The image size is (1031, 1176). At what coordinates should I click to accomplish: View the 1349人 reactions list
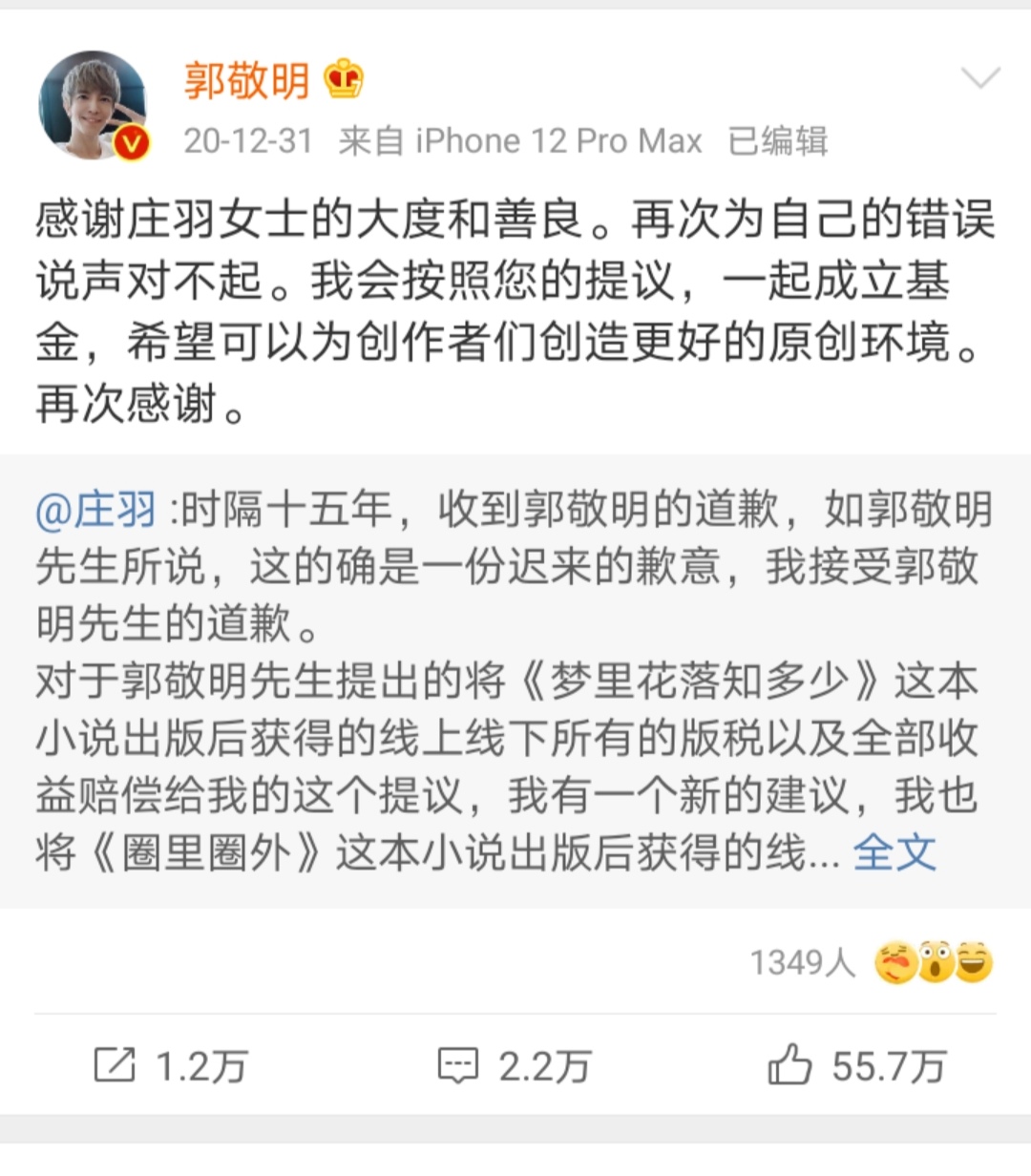869,962
